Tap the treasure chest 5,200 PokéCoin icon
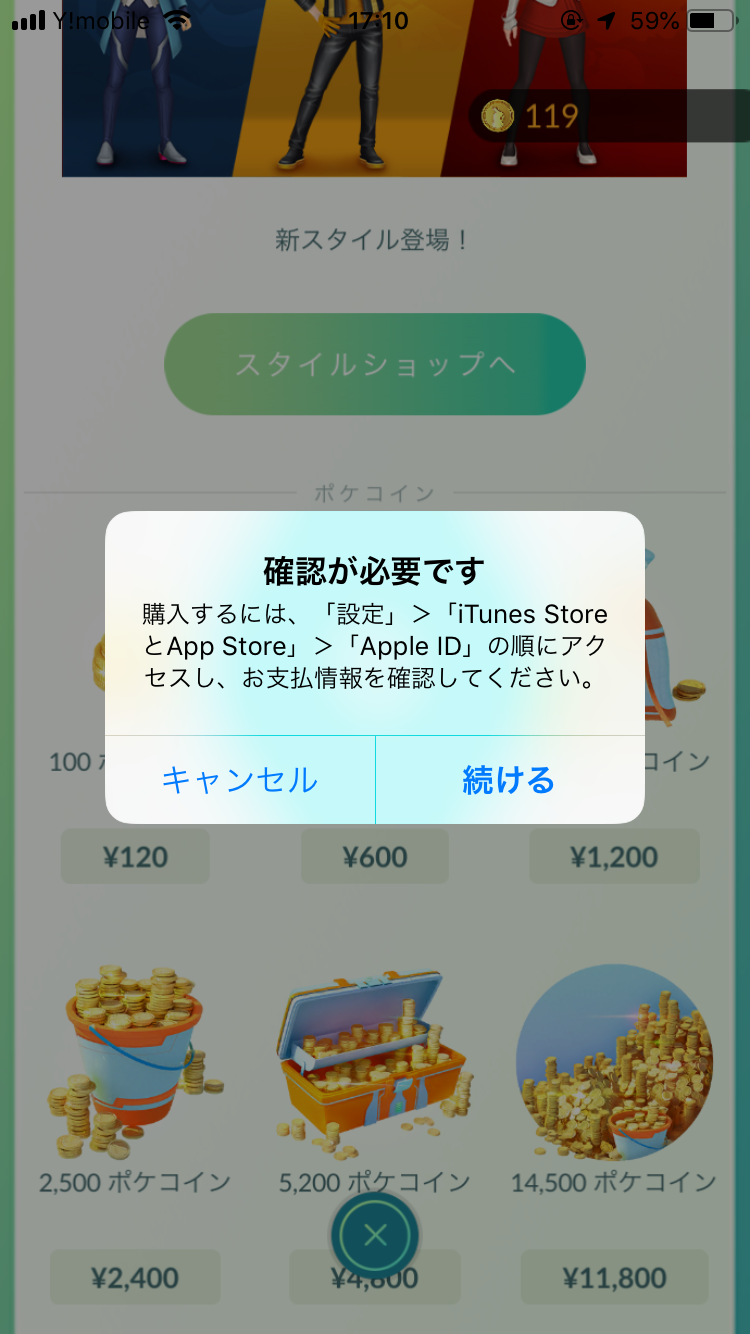The width and height of the screenshot is (750, 1334). coord(375,1063)
